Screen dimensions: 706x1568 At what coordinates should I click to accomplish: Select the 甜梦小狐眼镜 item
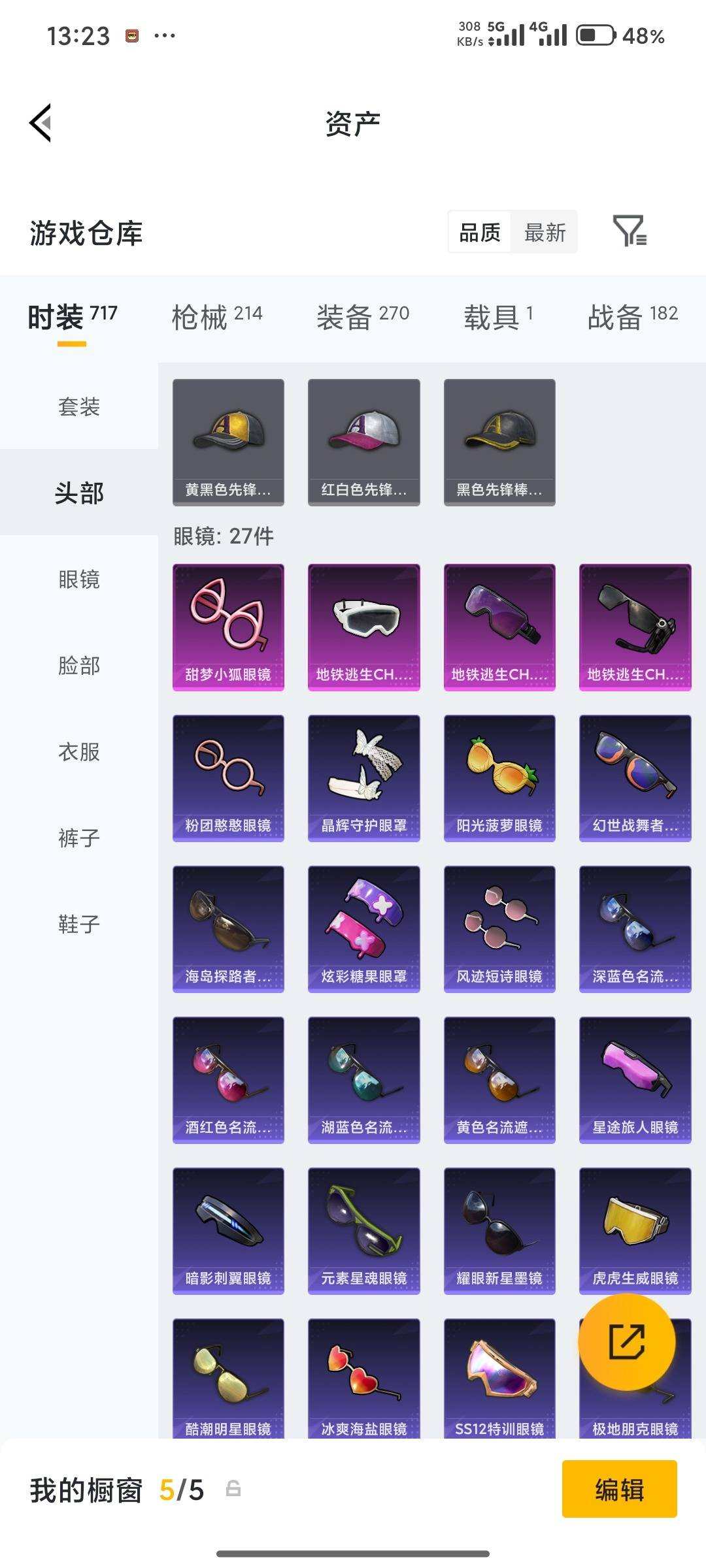228,624
